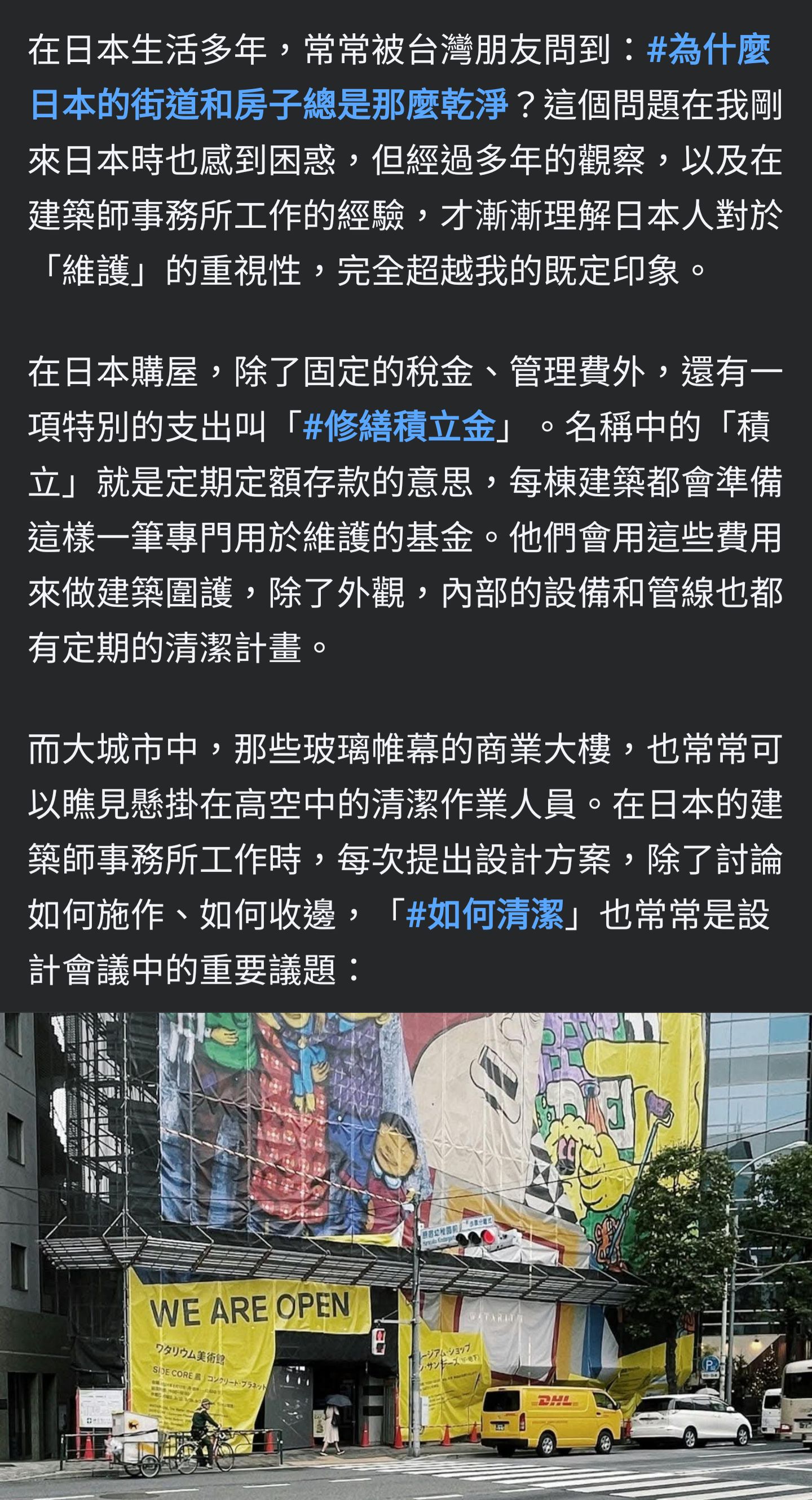Open the hashtag #為什麼日本的街道和房子總是那麼乾淨
This screenshot has height=1500, width=812.
tap(268, 105)
